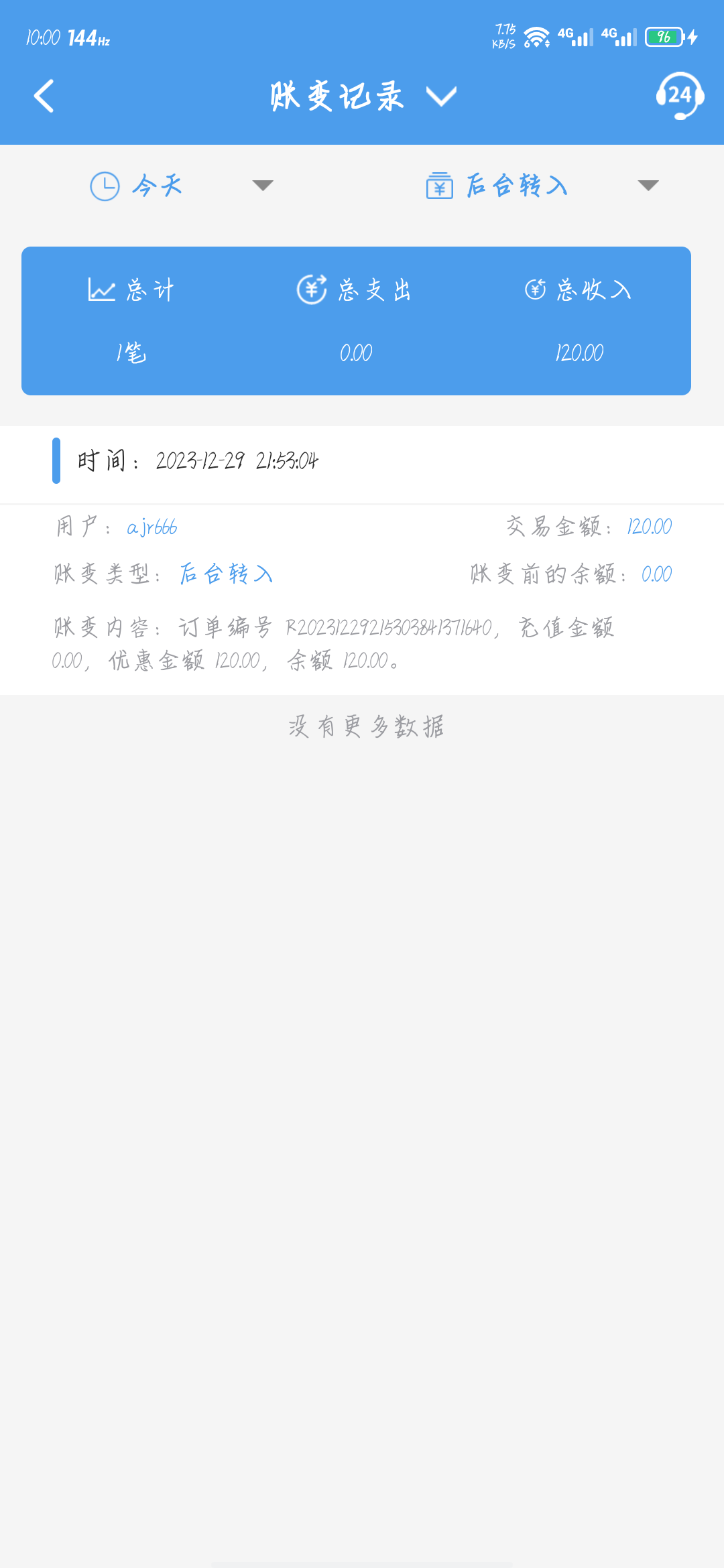Open the record dated 2023-12-29 21:53:04

(362, 560)
